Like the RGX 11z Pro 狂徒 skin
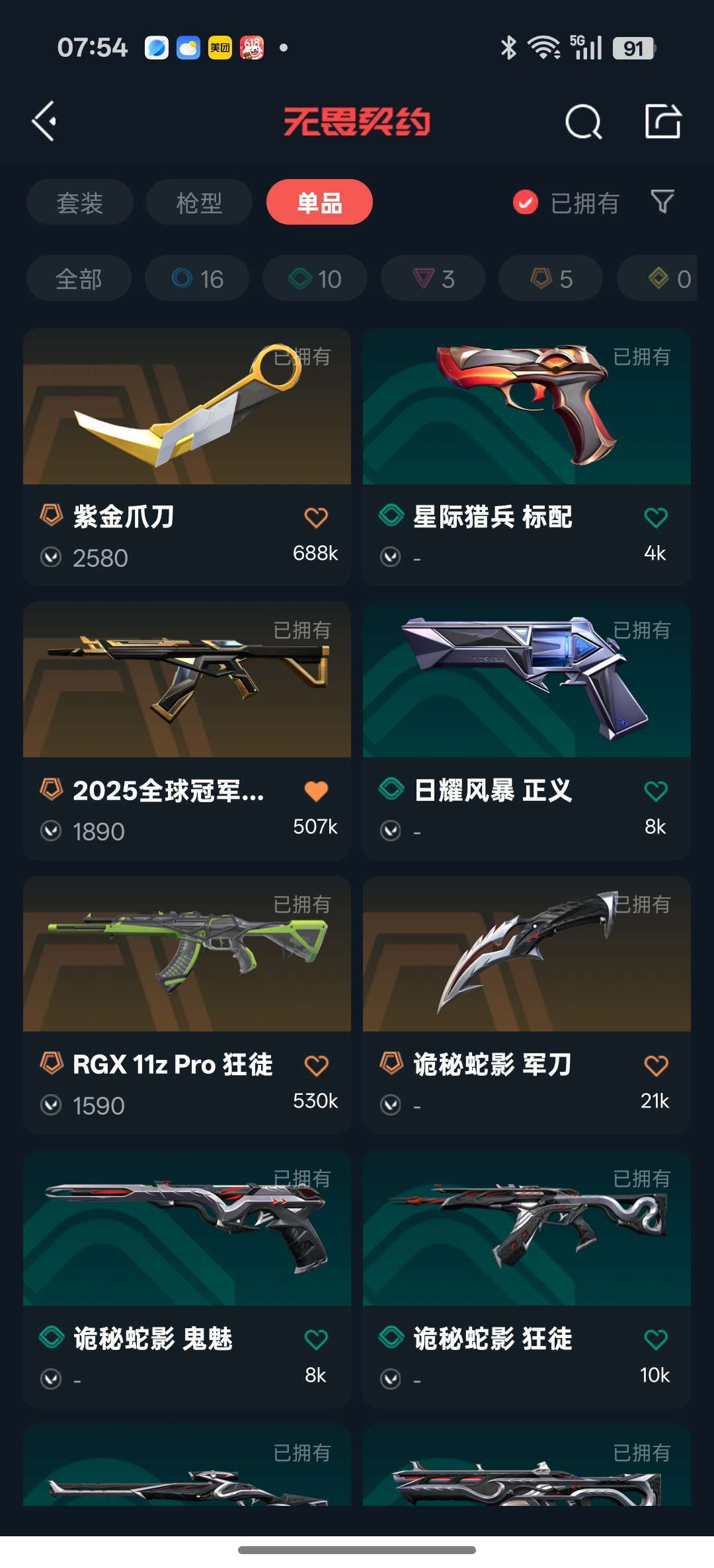 pyautogui.click(x=316, y=1065)
